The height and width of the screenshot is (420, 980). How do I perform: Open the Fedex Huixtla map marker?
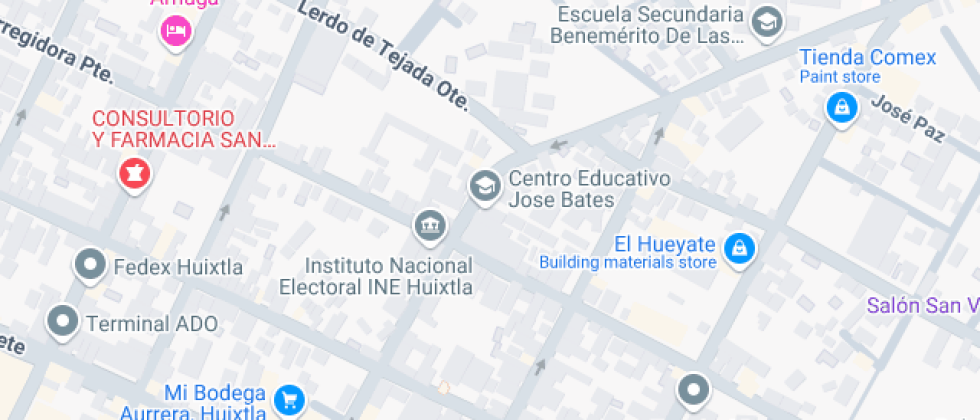coord(91,266)
